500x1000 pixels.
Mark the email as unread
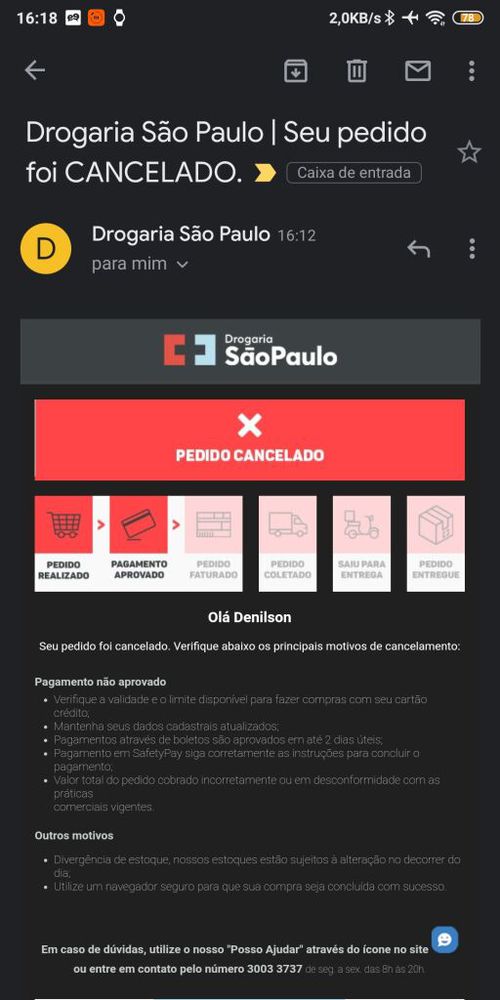[418, 71]
